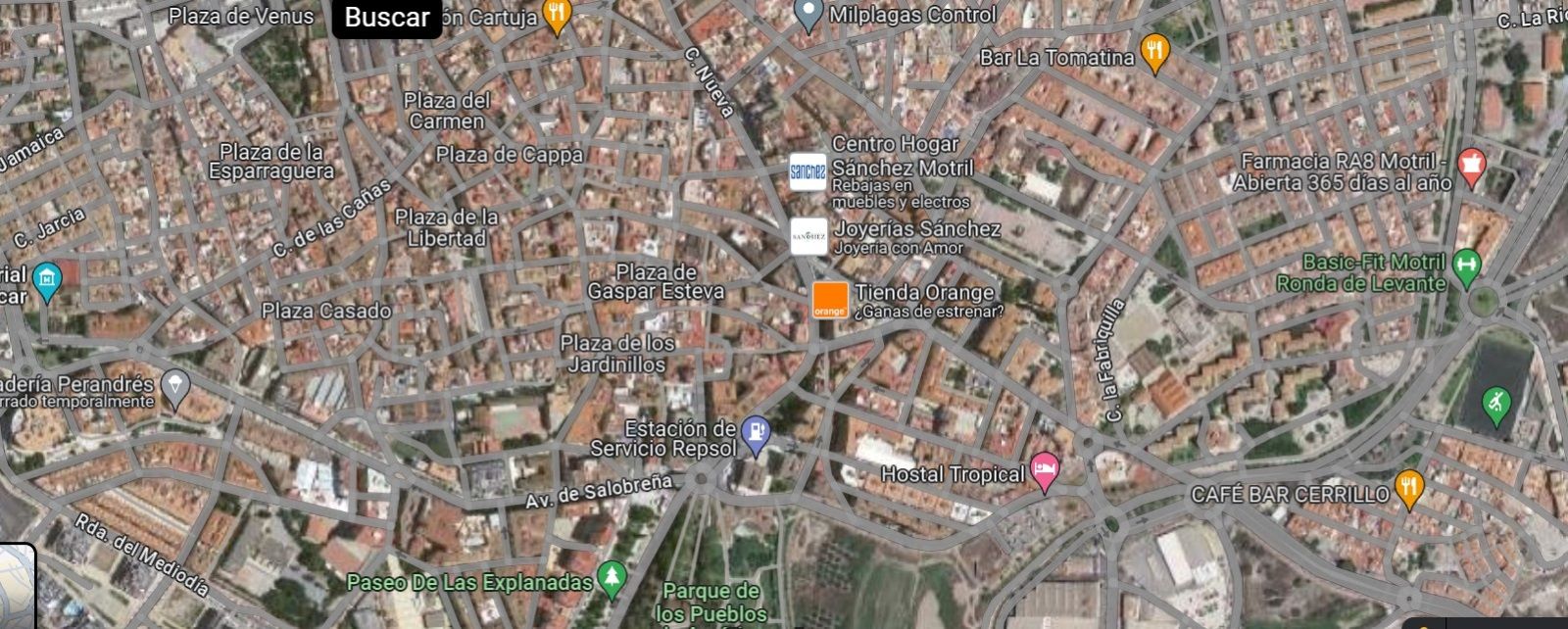1568x629 pixels.
Task: Open Estación de Servicio Repsol pin
Action: [756, 435]
